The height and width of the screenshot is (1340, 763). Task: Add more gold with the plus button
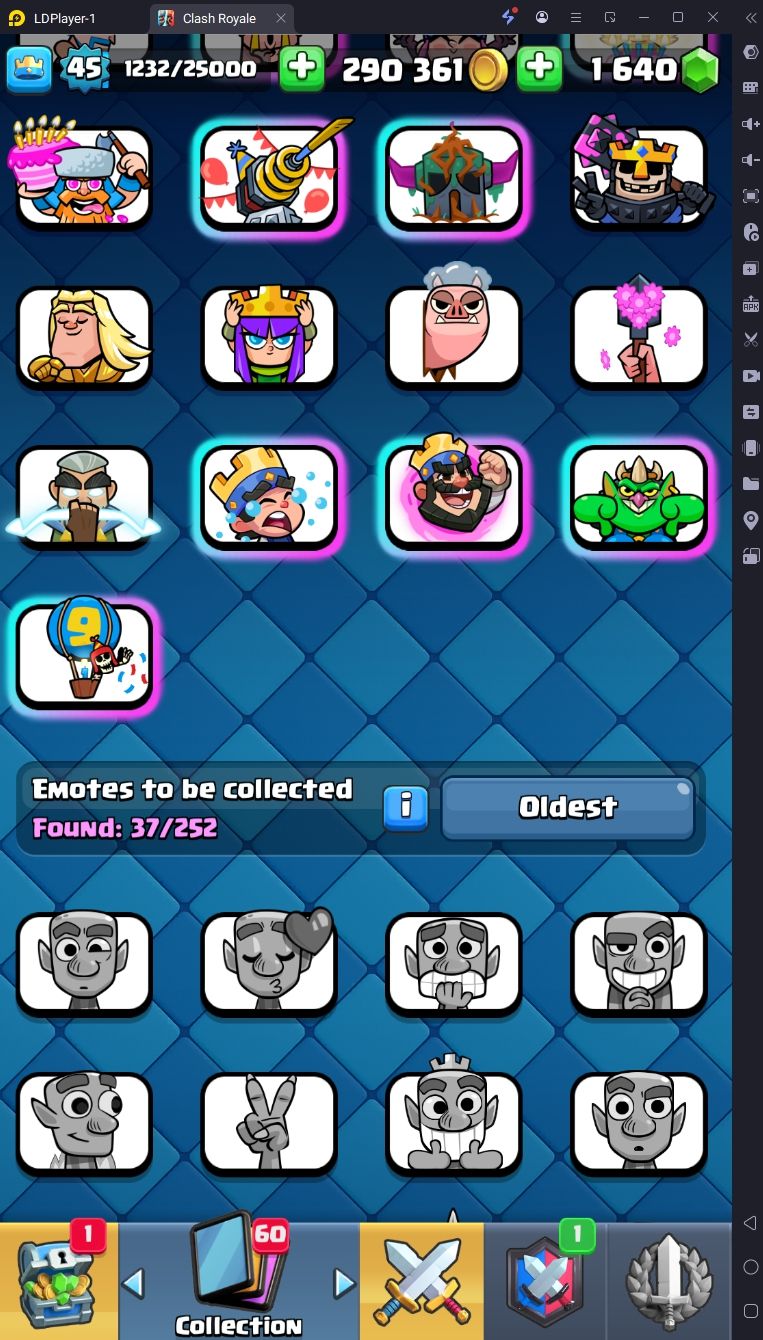click(x=301, y=69)
